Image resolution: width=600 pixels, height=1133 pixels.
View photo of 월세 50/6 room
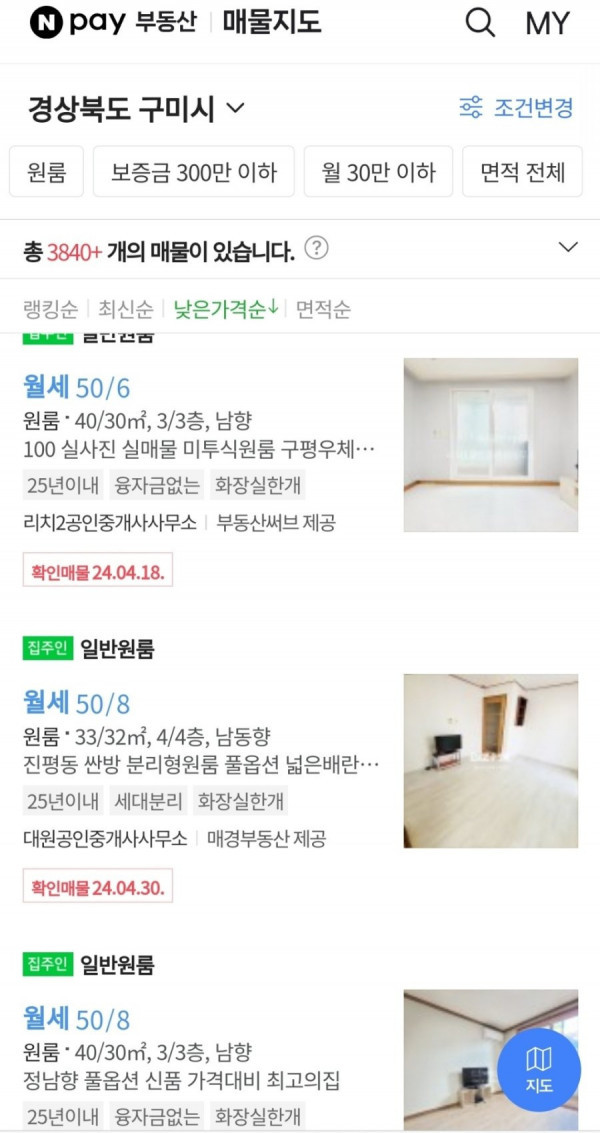pyautogui.click(x=490, y=445)
